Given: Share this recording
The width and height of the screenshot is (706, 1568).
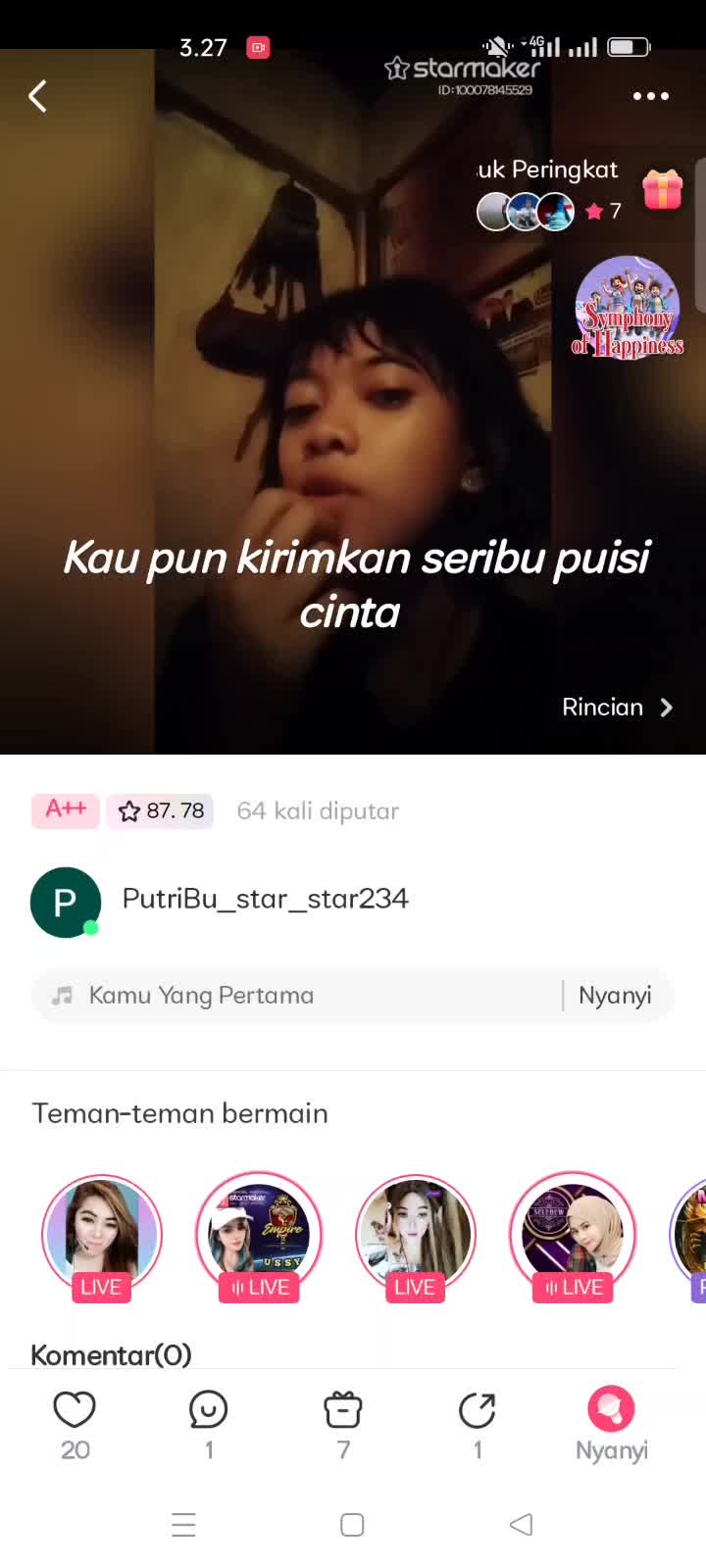Looking at the screenshot, I should point(478,1411).
